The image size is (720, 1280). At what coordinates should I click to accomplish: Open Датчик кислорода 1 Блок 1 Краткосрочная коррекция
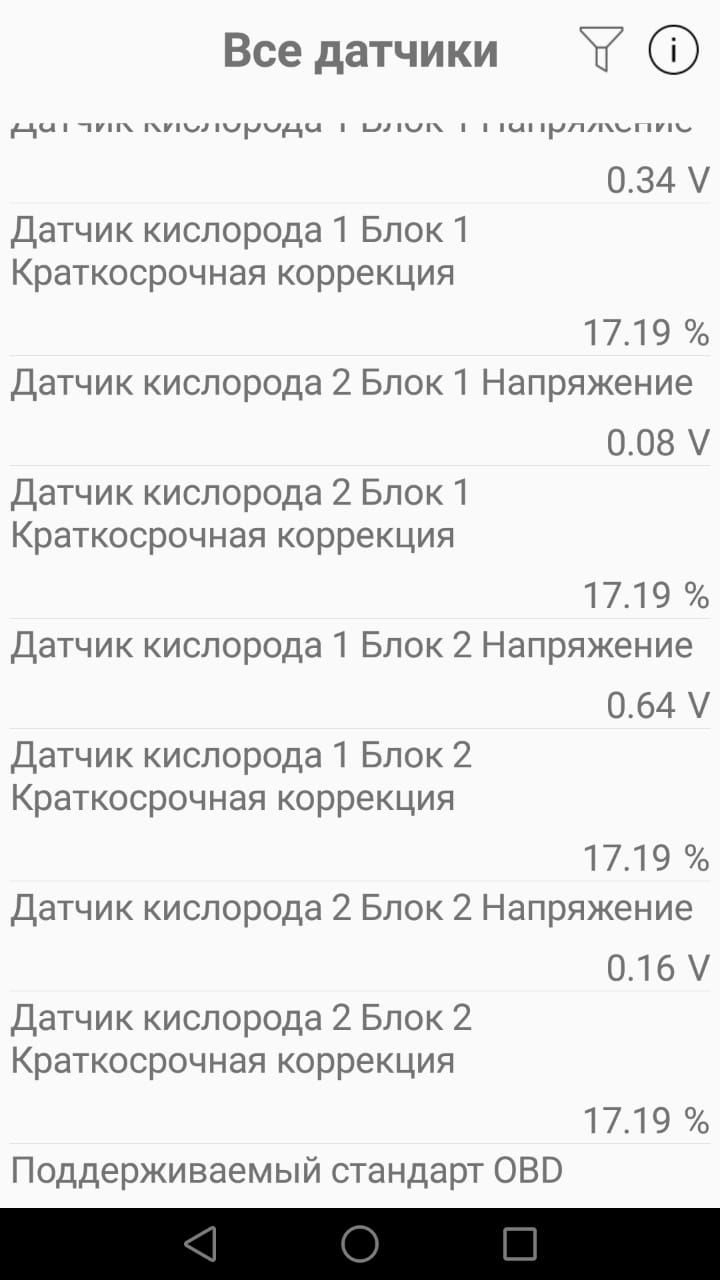[360, 281]
